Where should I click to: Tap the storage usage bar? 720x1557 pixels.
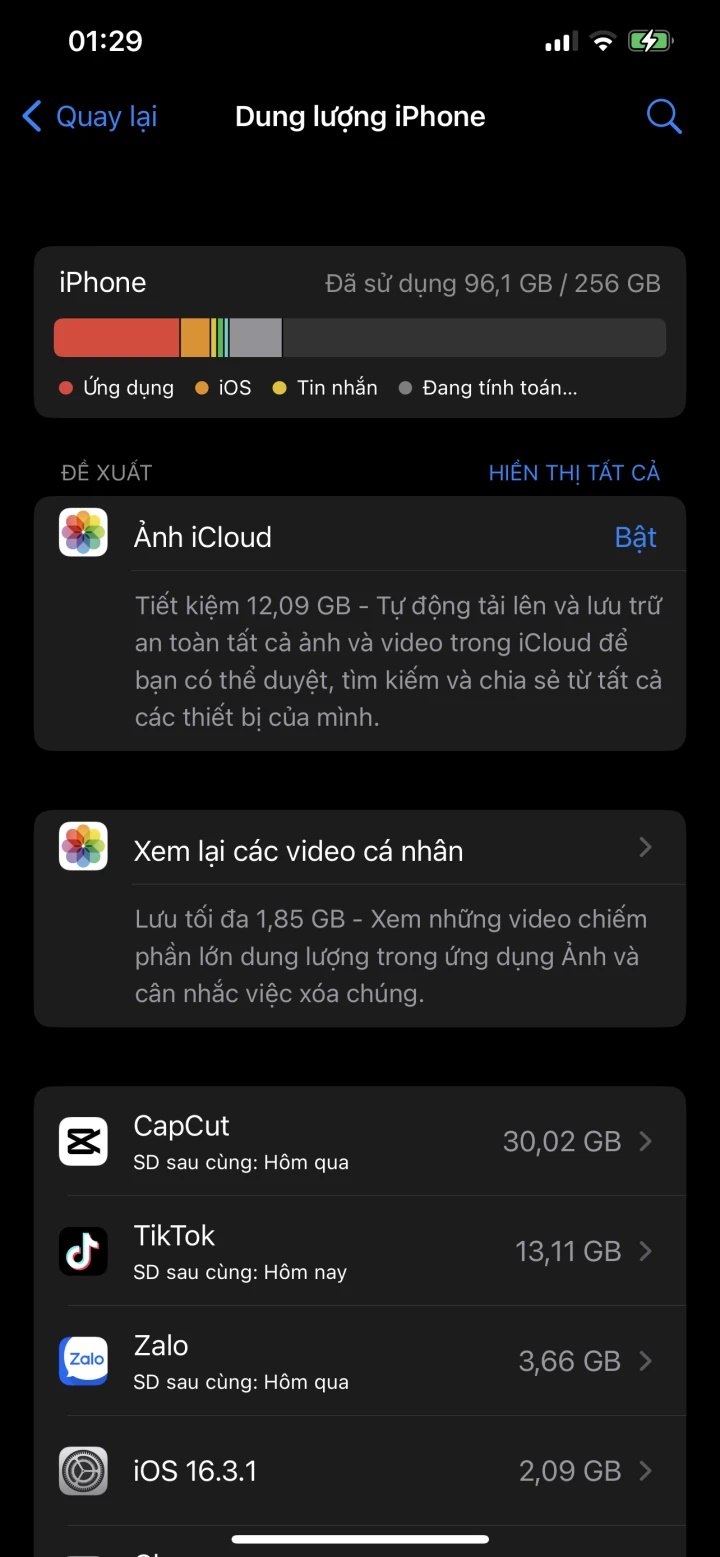[x=360, y=337]
